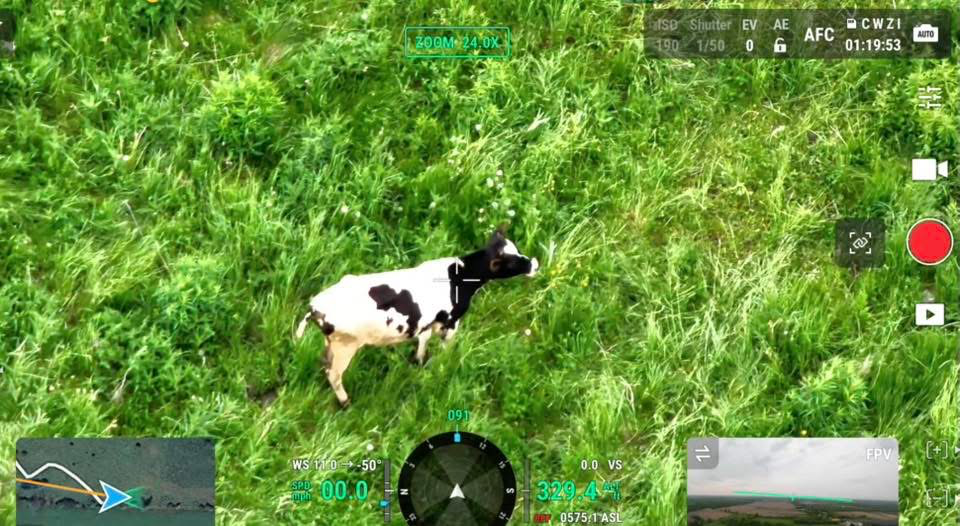
Task: Change the AFC focus mode
Action: click(x=819, y=34)
